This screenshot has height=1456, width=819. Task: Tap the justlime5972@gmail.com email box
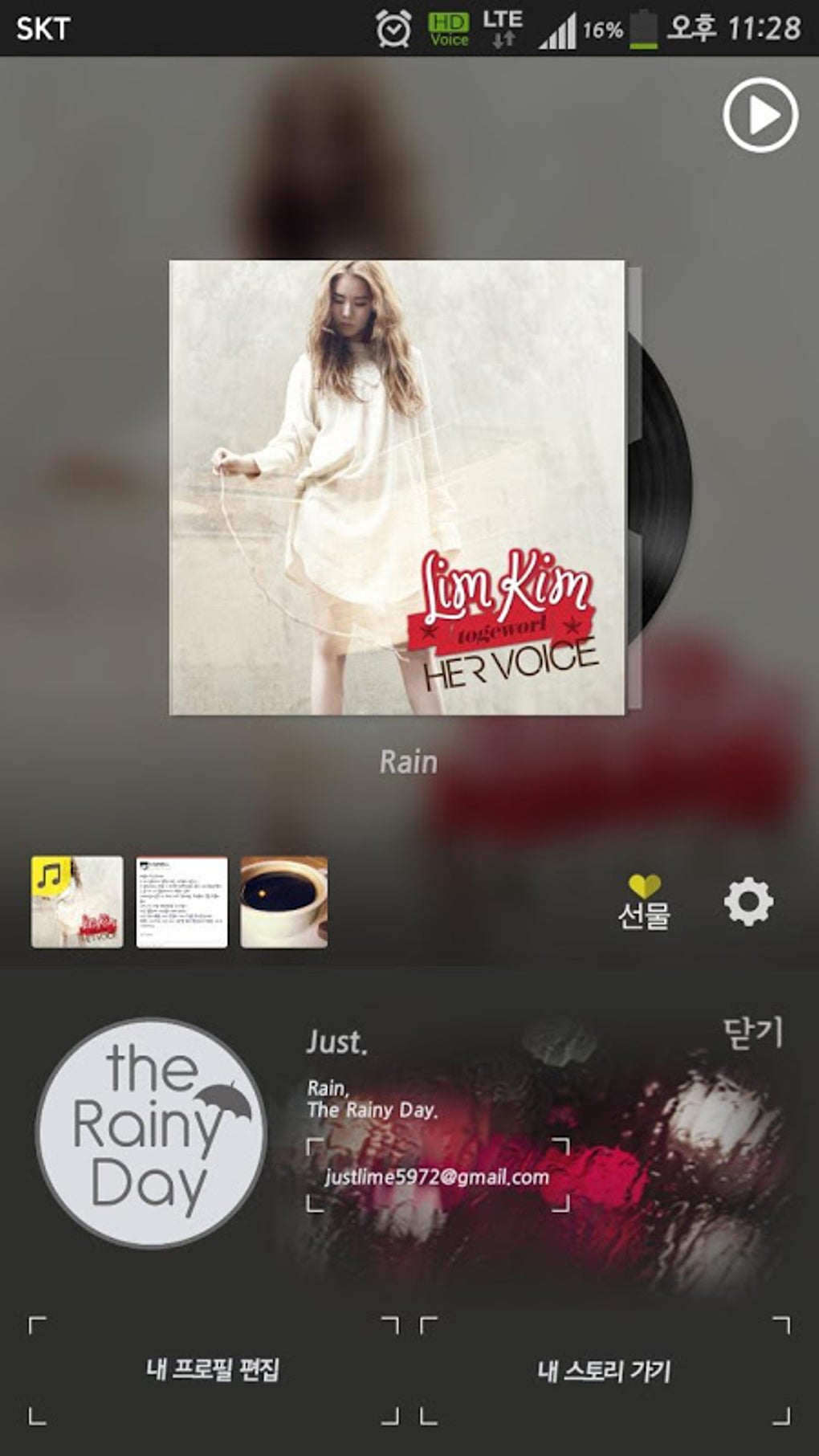pyautogui.click(x=438, y=1175)
